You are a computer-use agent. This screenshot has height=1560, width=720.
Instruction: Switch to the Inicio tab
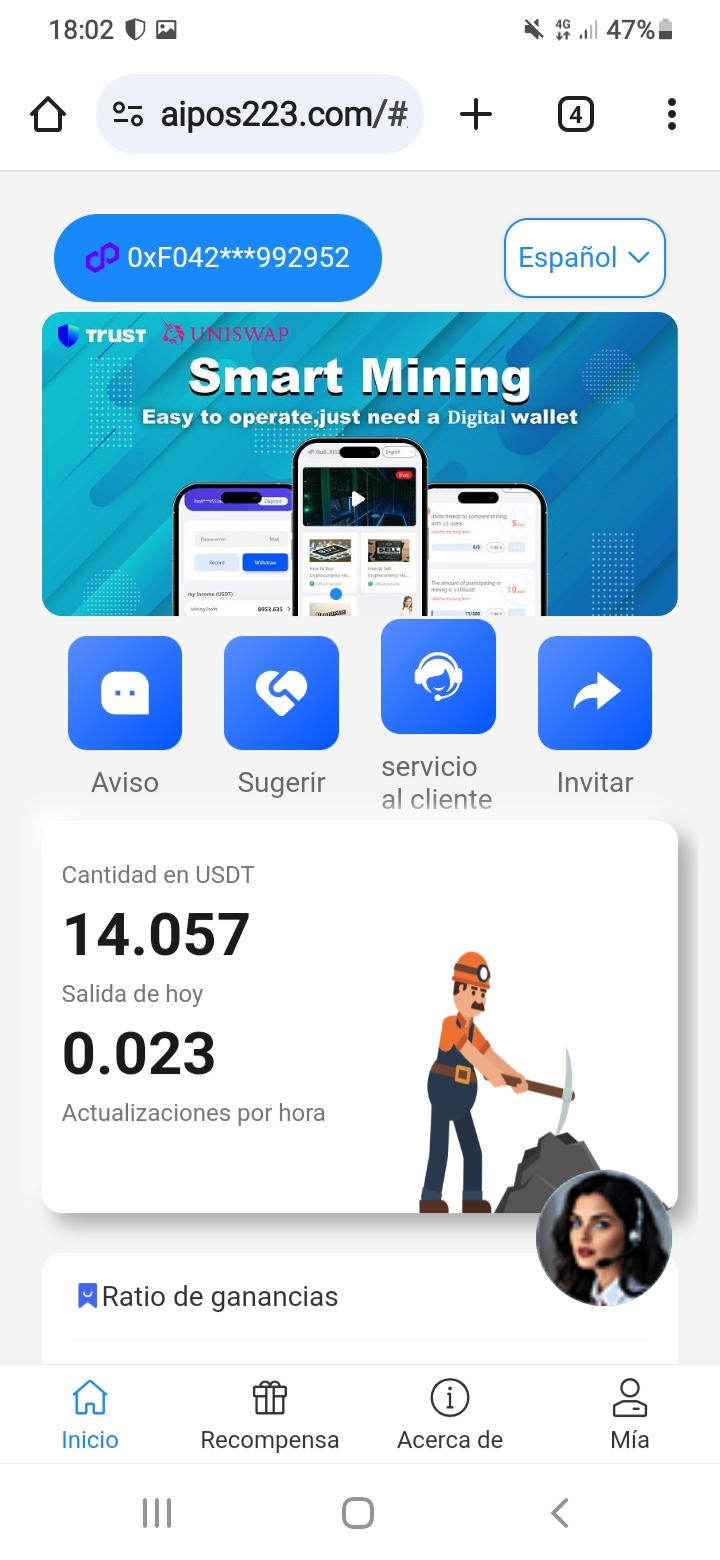tap(90, 1414)
